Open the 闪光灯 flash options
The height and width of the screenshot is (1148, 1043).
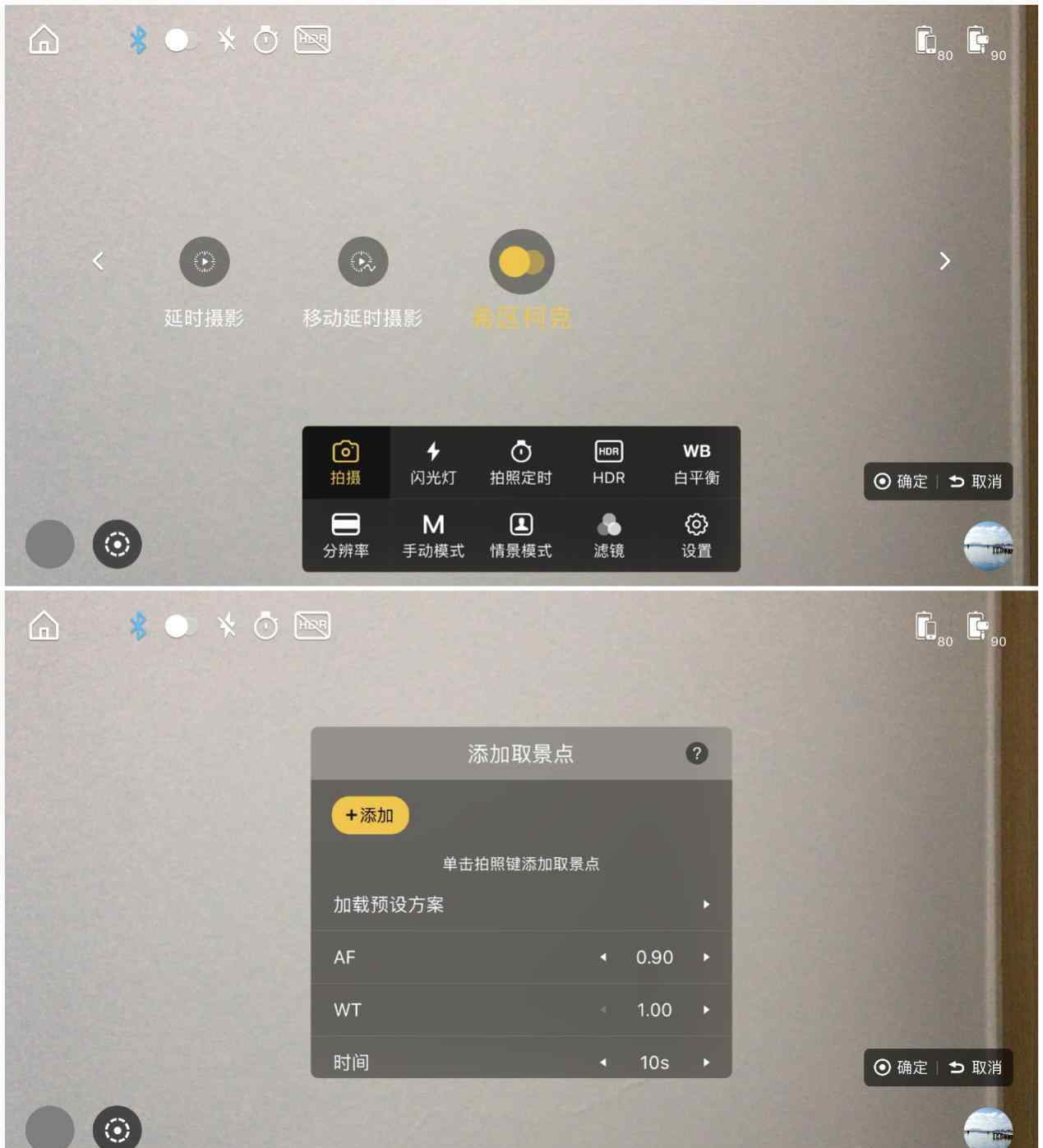pyautogui.click(x=433, y=463)
